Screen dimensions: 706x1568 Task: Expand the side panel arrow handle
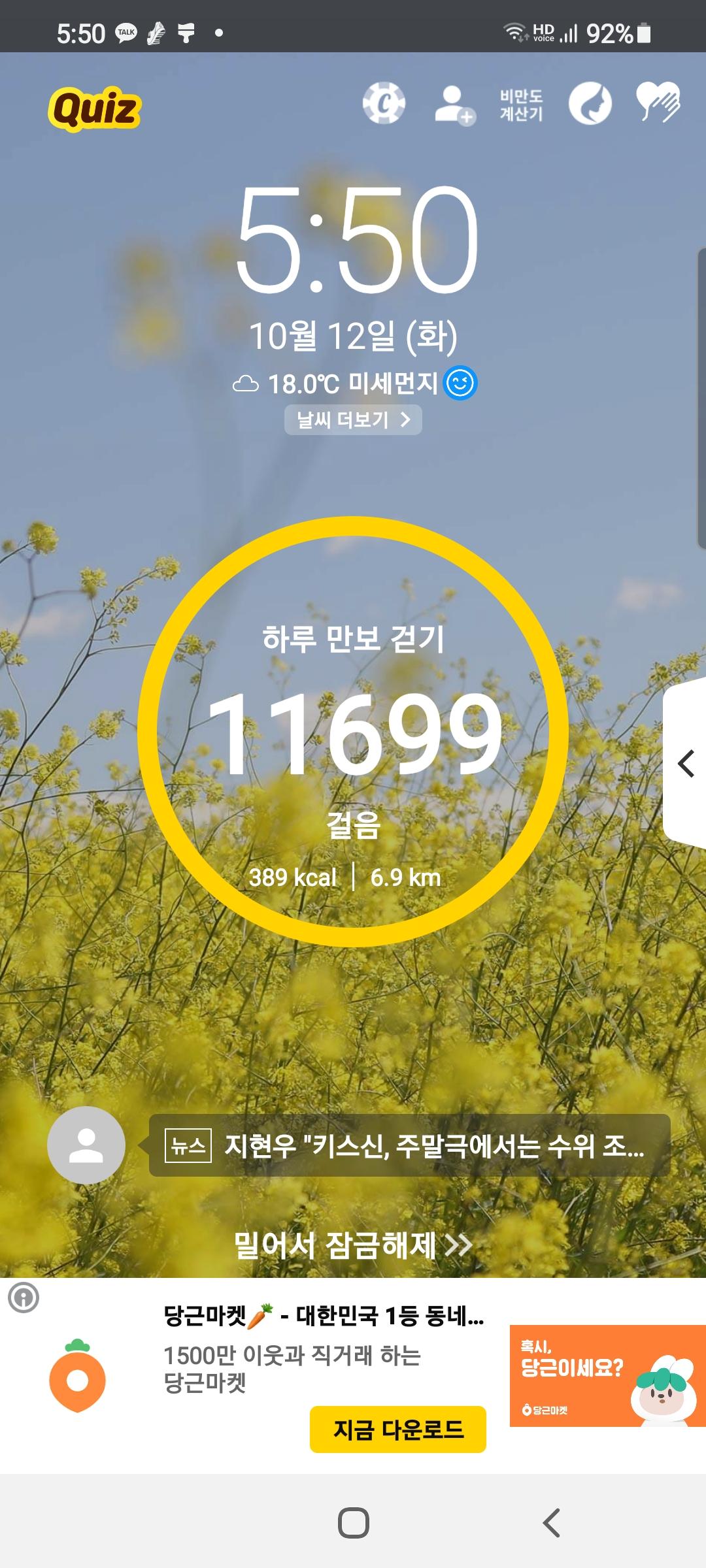(x=685, y=763)
